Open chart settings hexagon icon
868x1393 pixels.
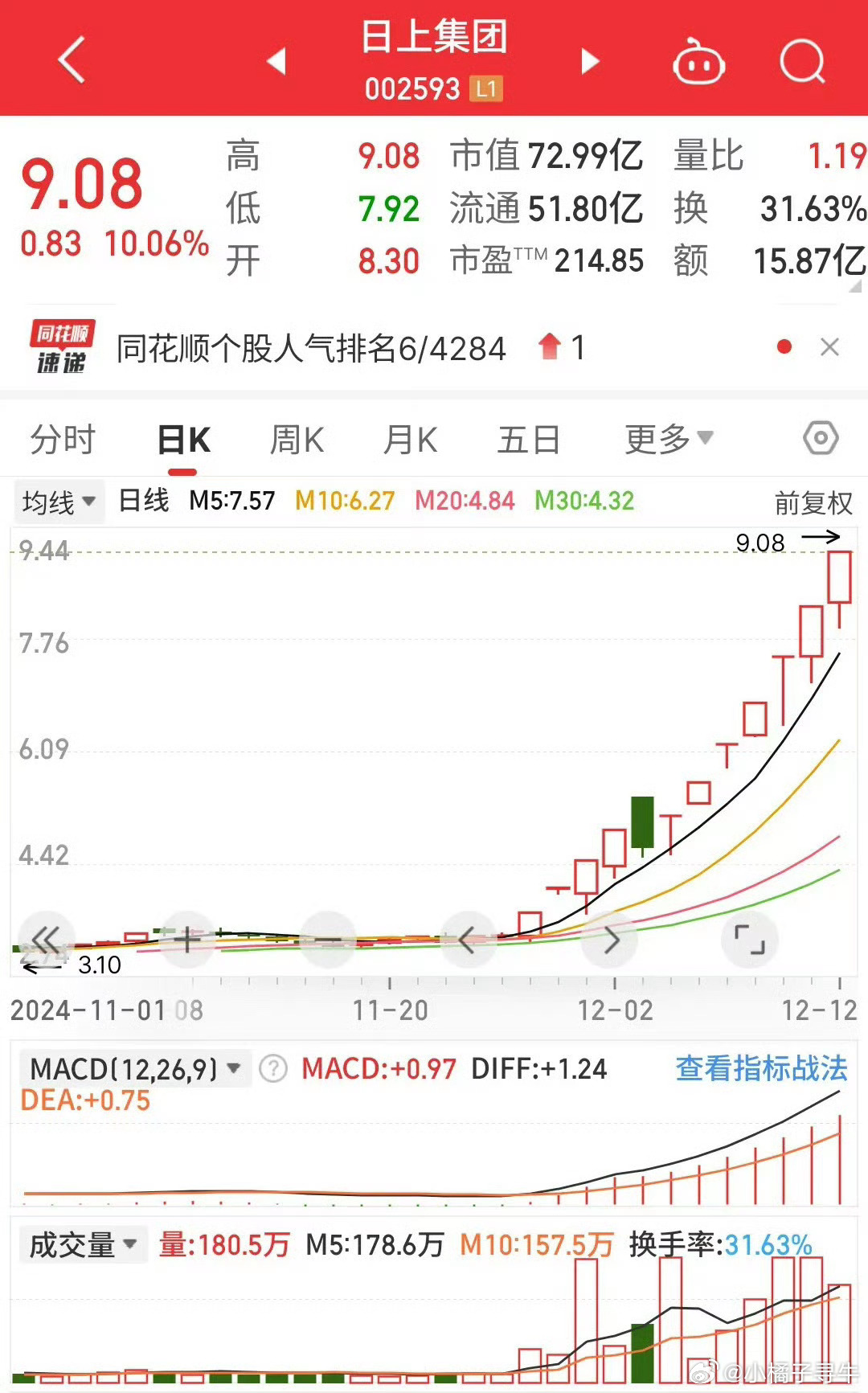(x=821, y=439)
